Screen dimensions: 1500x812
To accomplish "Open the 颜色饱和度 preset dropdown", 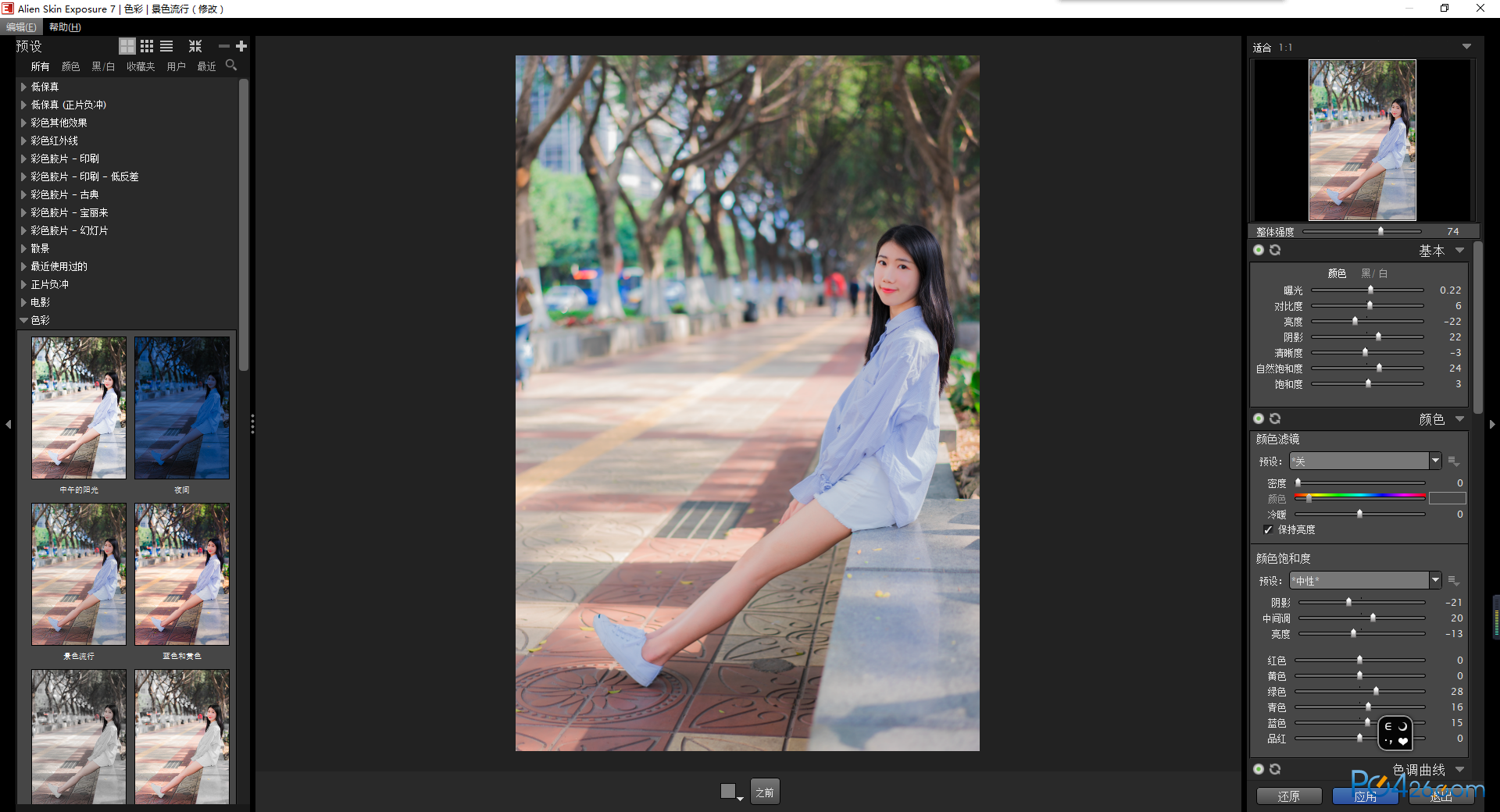I will tap(1434, 580).
